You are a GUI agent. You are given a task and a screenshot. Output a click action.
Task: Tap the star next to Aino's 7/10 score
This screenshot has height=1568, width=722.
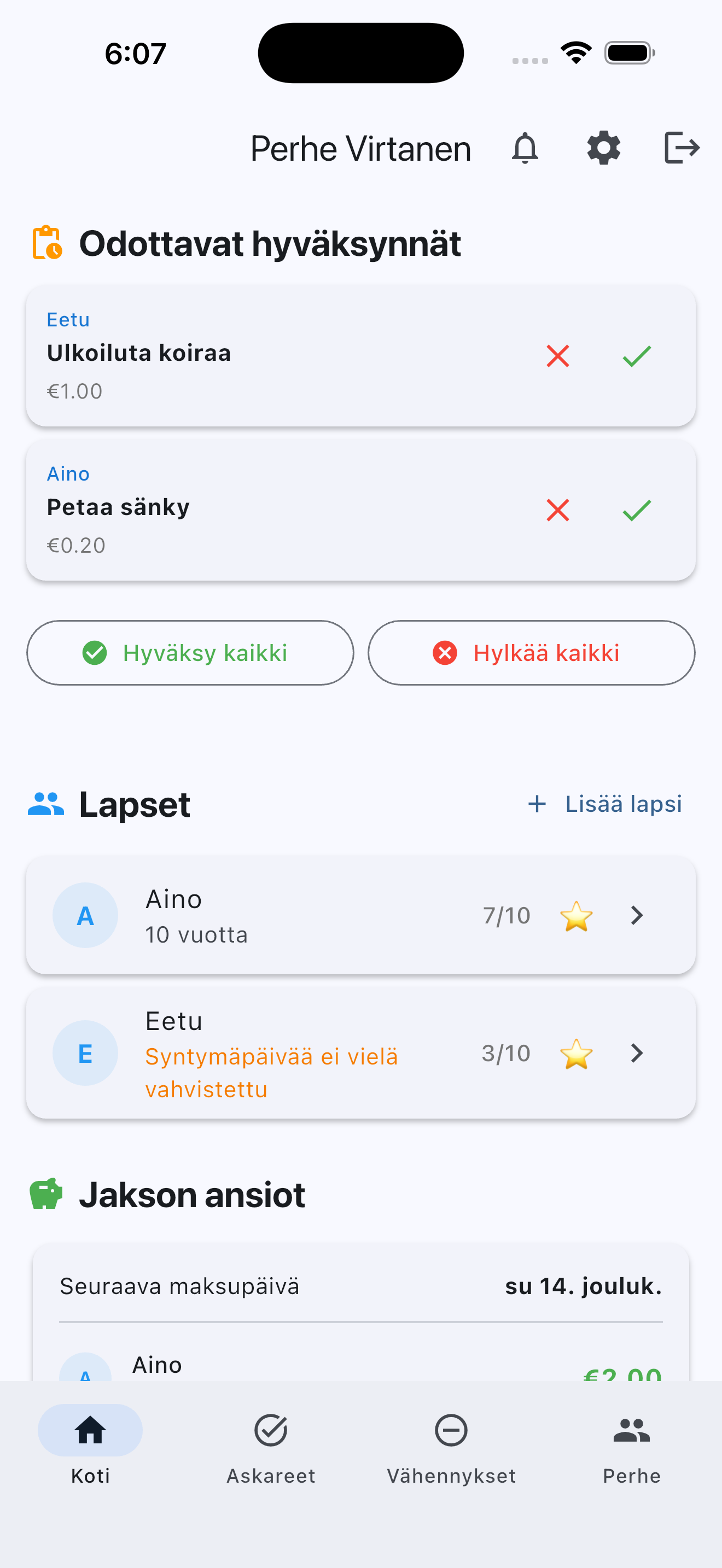[577, 915]
